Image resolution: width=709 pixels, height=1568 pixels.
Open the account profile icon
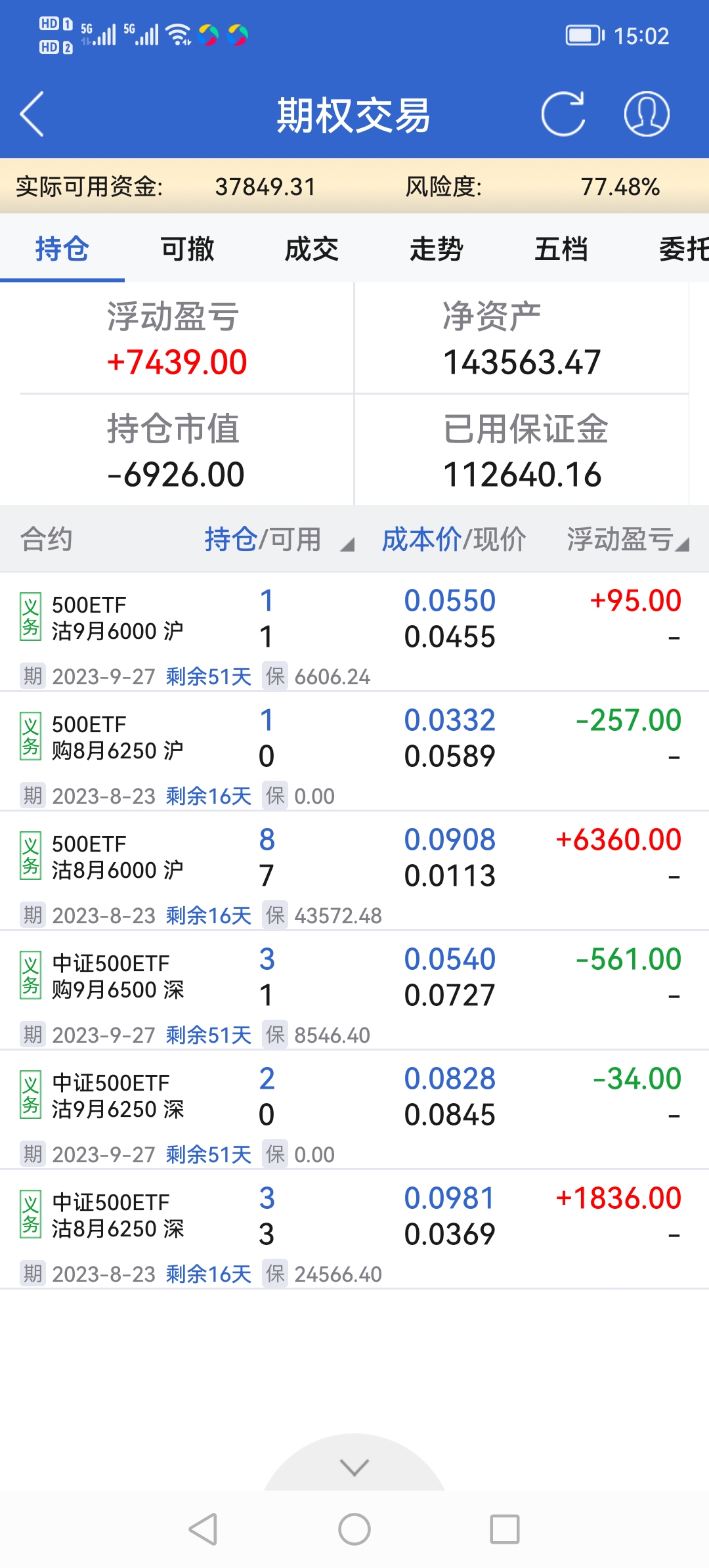[x=646, y=114]
